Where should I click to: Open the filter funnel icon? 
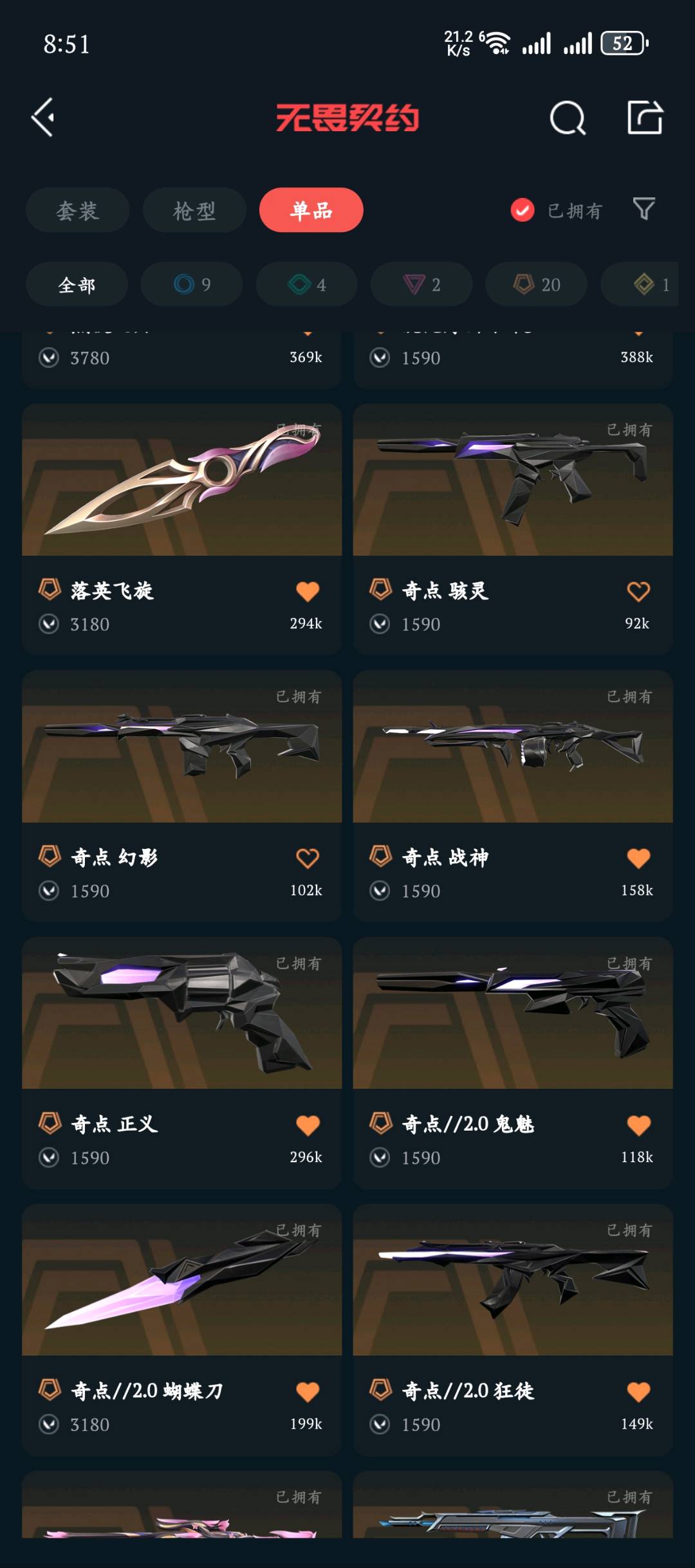[x=644, y=209]
